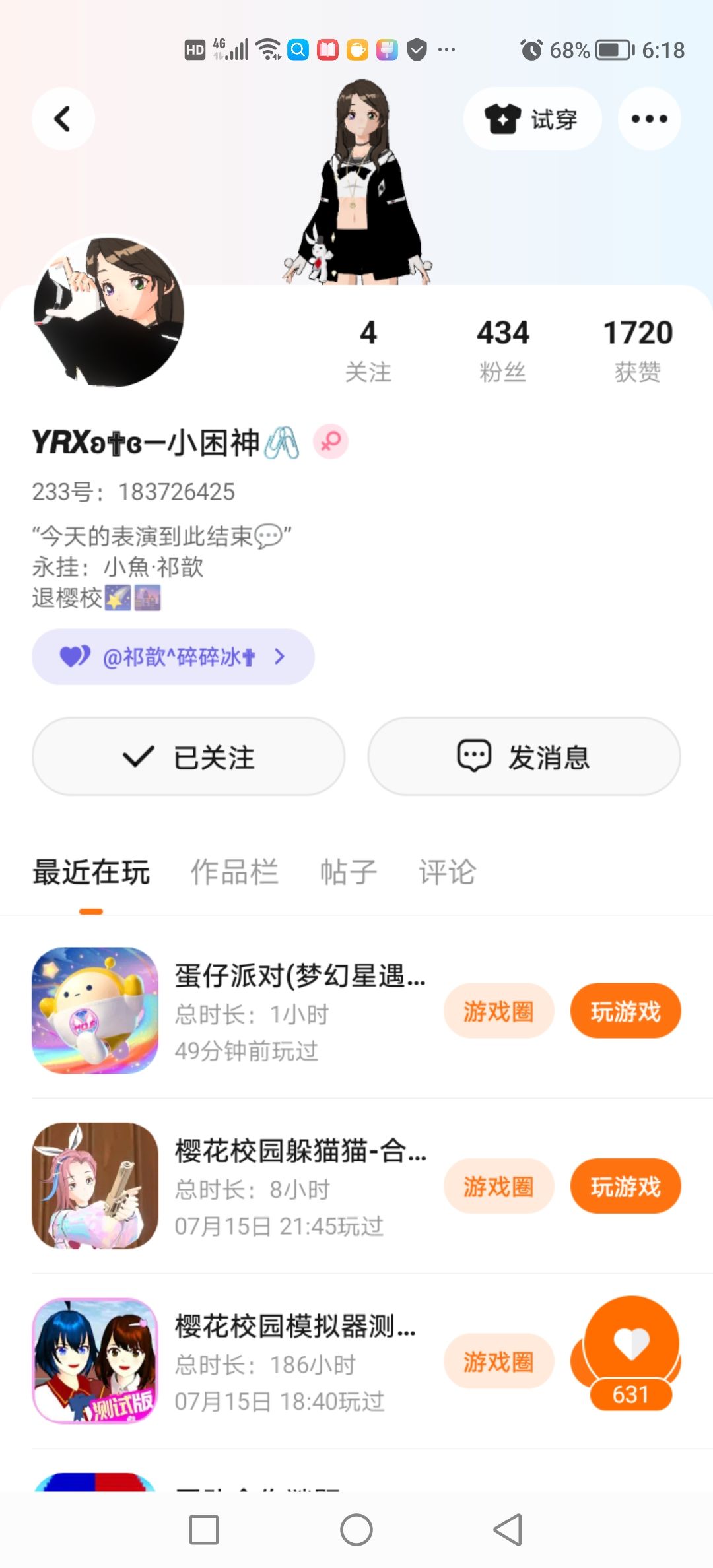This screenshot has width=713, height=1568.
Task: Tap 玩游戏 for 樱花校园躲猫猫
Action: click(625, 1187)
